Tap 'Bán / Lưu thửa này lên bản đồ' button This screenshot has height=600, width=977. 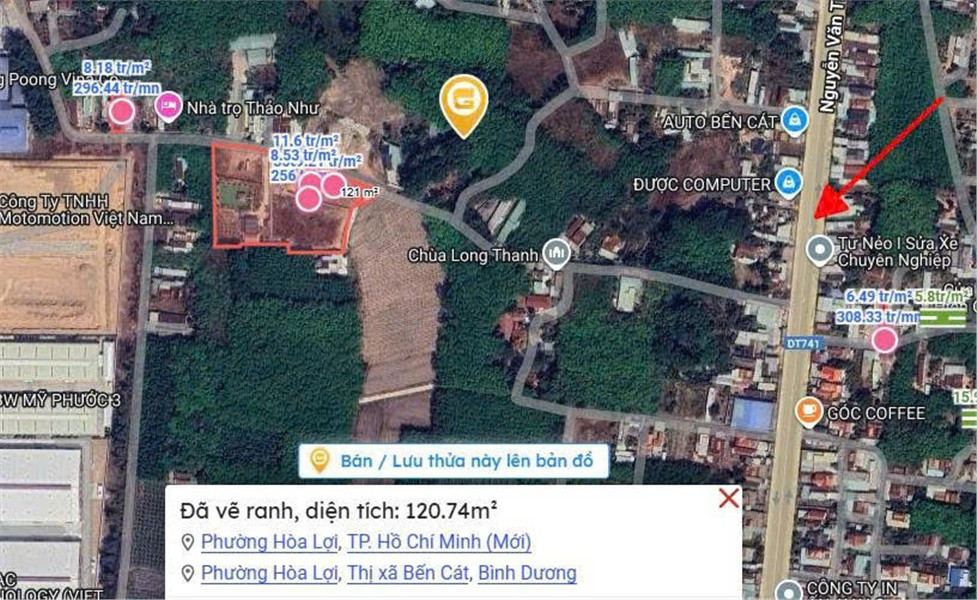coord(454,461)
